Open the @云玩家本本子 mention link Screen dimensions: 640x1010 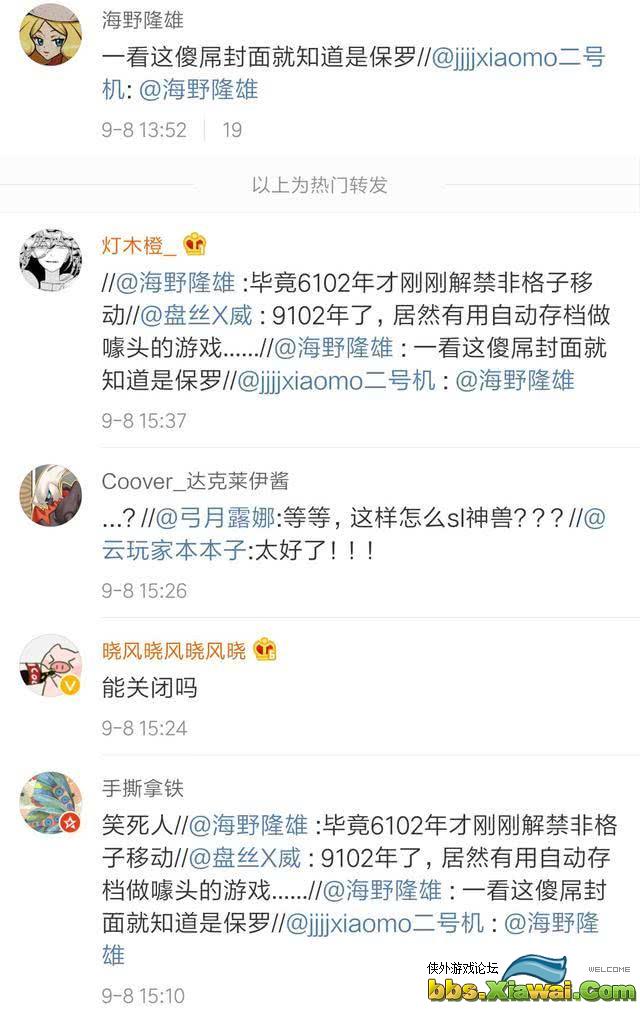pyautogui.click(x=173, y=549)
